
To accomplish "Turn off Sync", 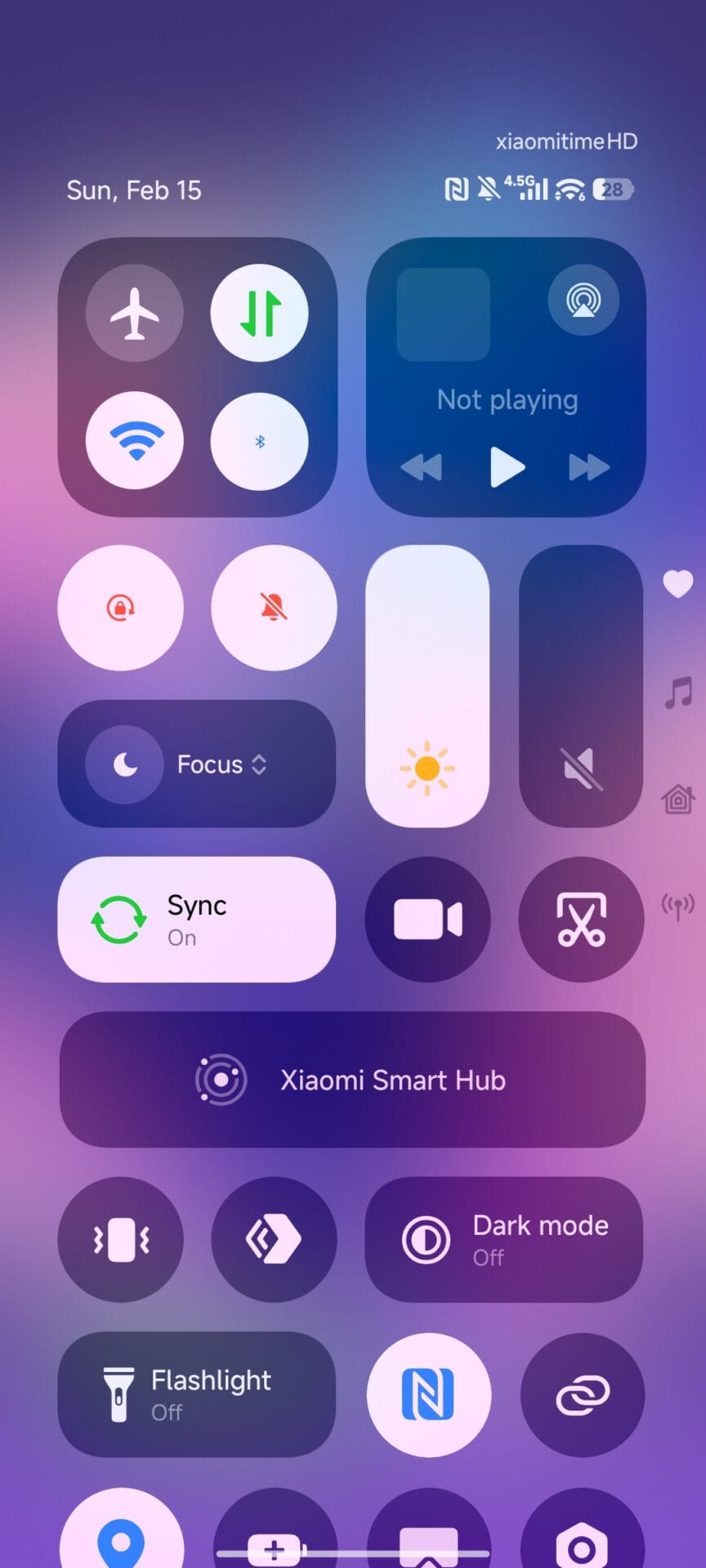I will (x=196, y=920).
